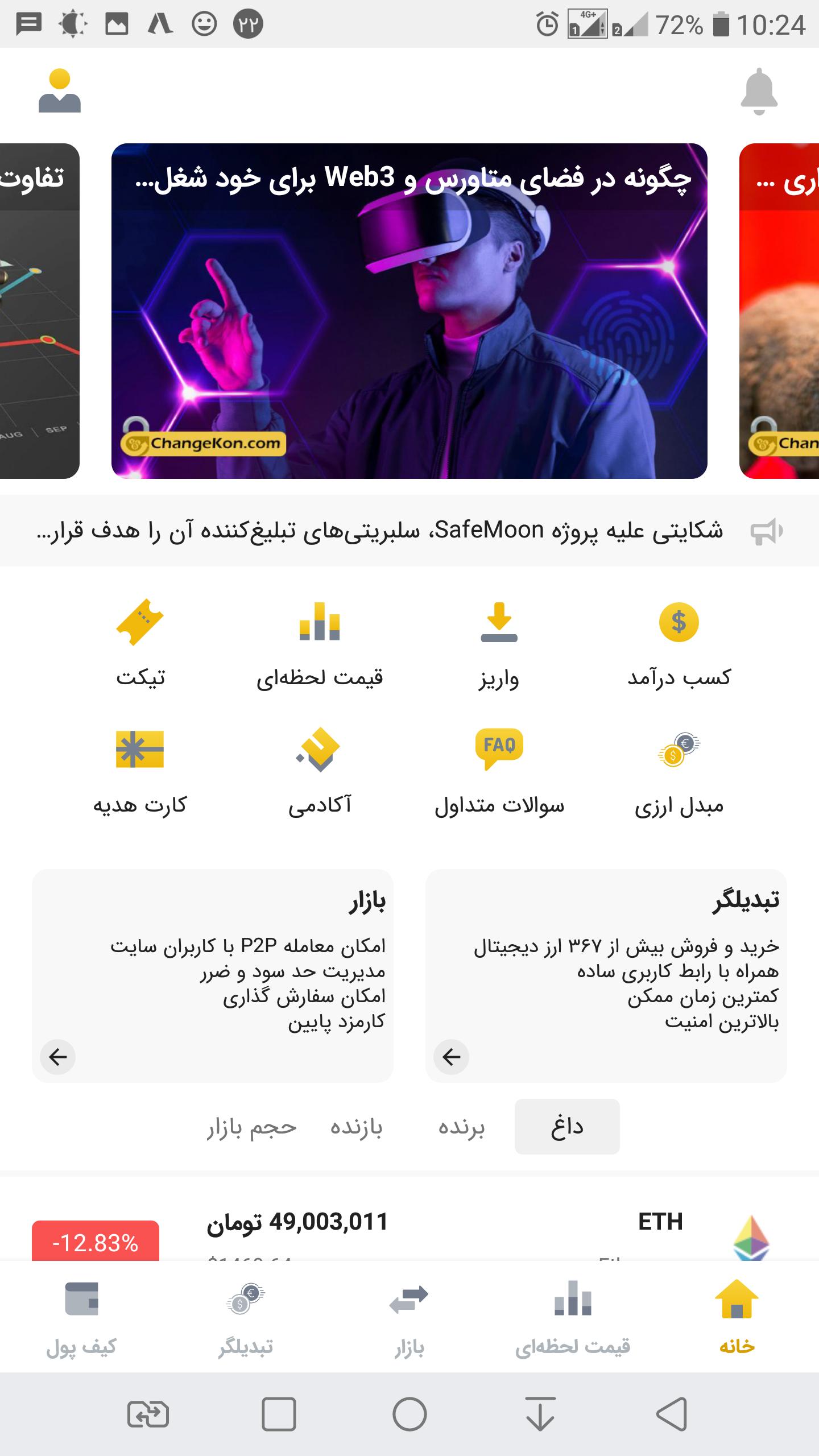Switch to the برنده (gainers) tab
The image size is (819, 1456).
[461, 1127]
